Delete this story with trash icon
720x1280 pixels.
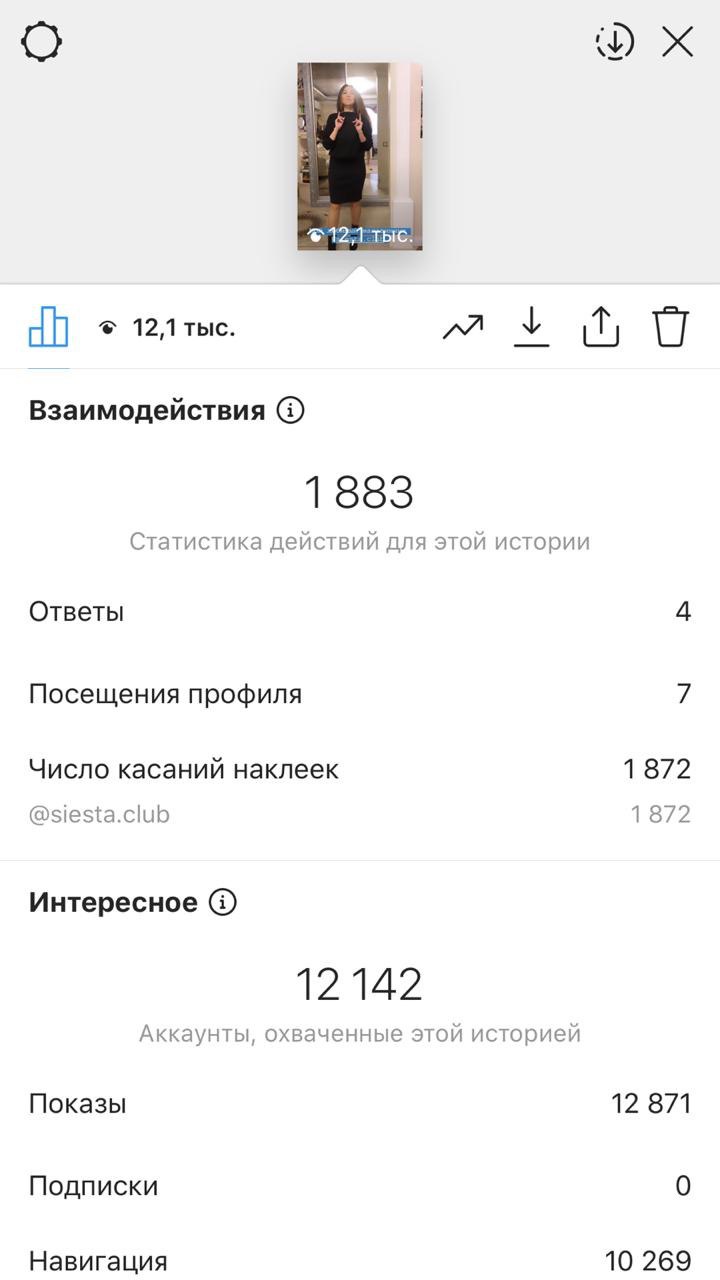pyautogui.click(x=671, y=327)
